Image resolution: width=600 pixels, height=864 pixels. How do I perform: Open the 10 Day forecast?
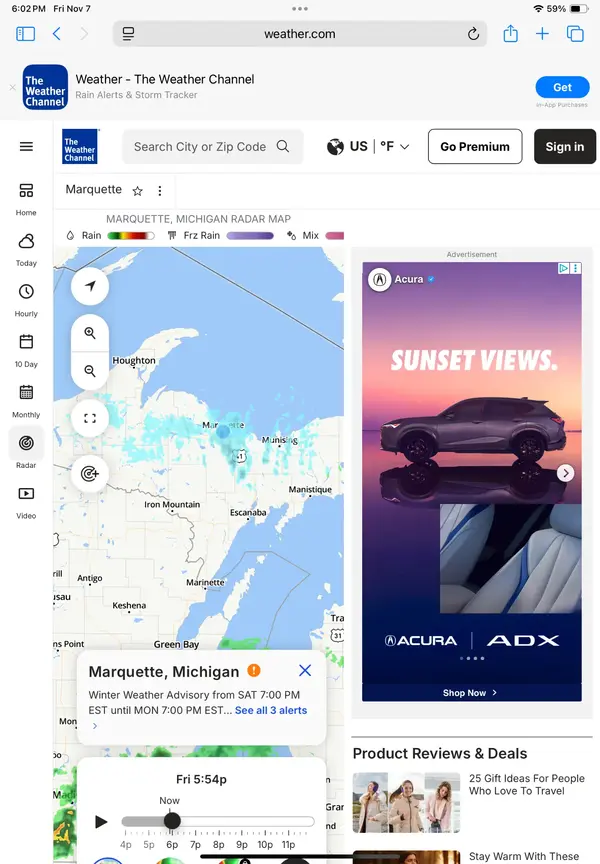[x=26, y=348]
